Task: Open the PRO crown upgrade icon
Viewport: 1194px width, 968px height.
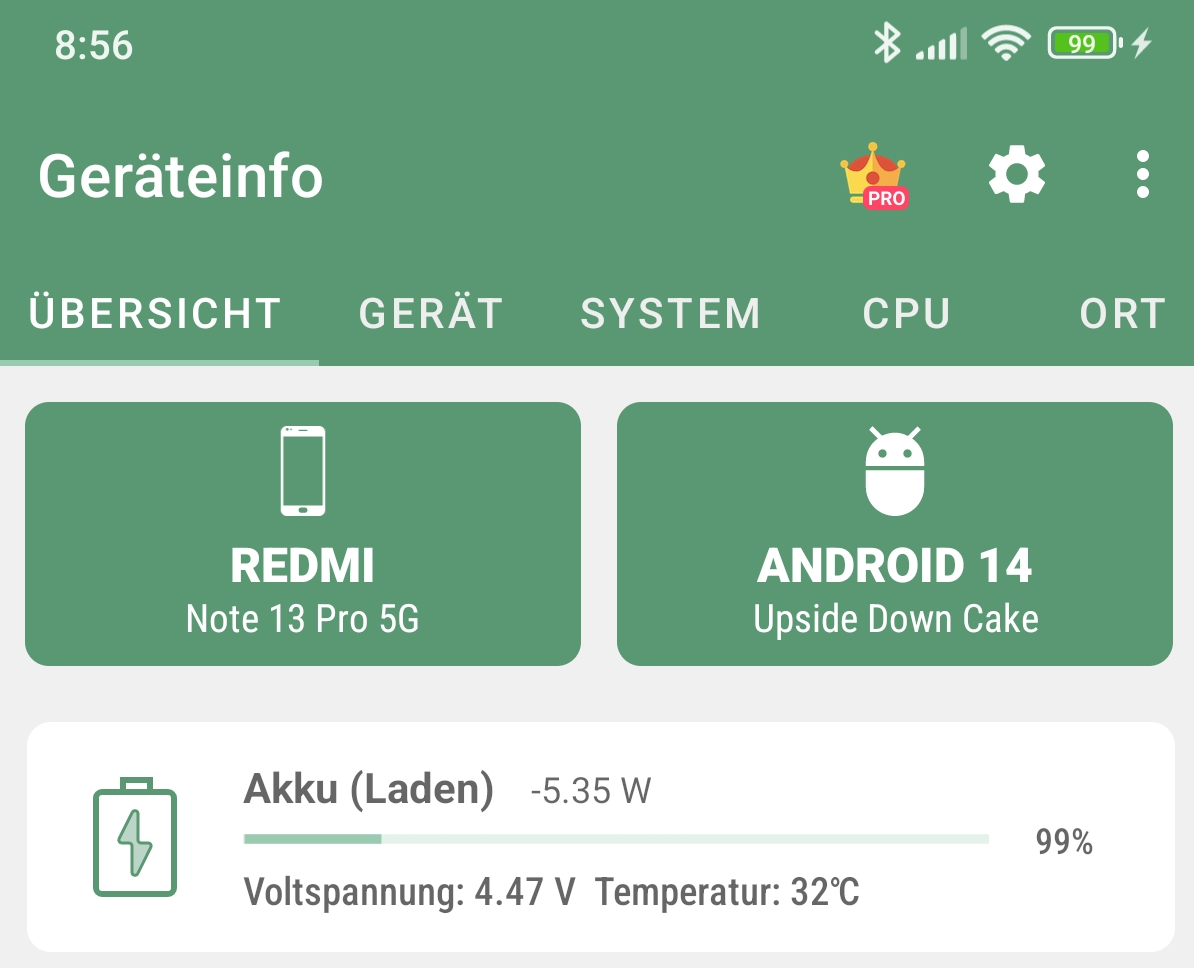Action: point(875,176)
